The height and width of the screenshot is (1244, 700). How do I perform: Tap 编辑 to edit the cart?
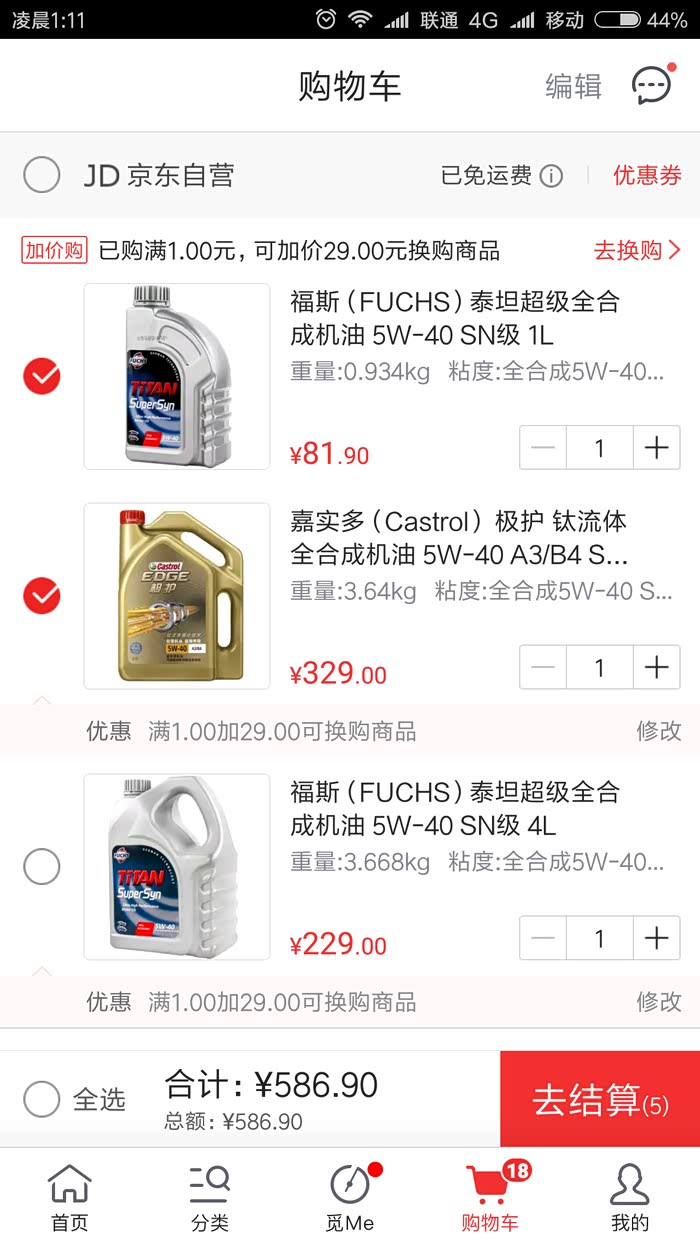pos(573,87)
